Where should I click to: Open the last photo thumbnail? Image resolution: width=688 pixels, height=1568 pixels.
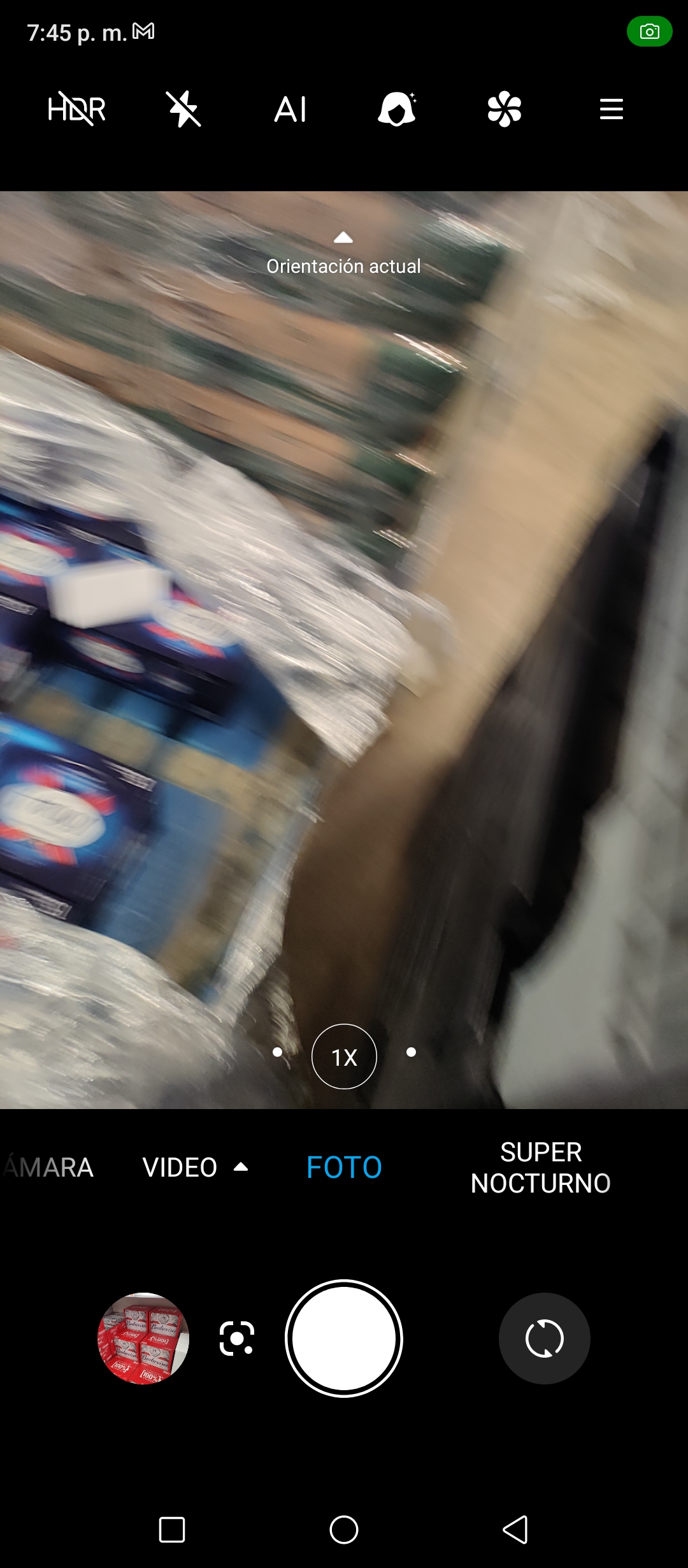pos(143,1339)
